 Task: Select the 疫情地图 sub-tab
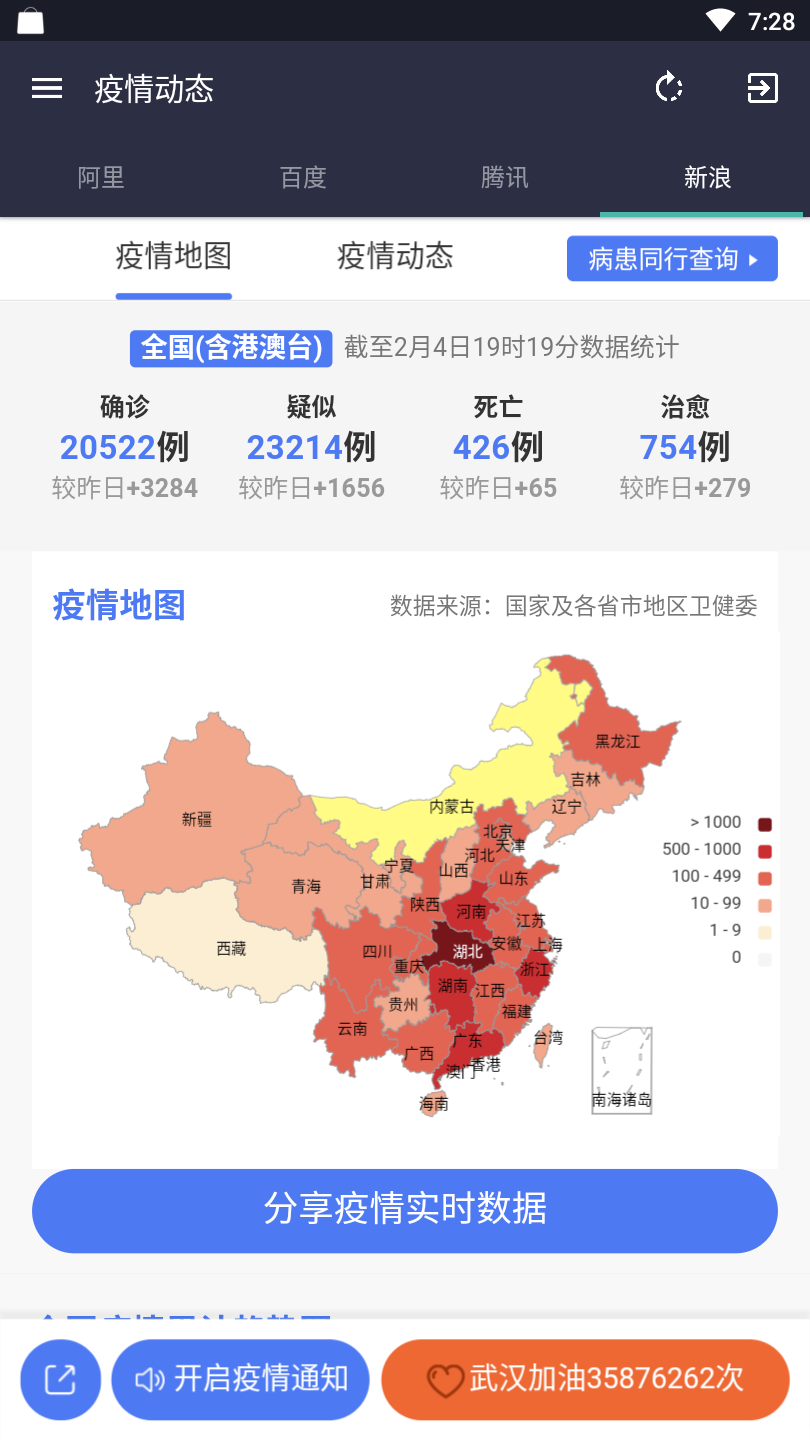[174, 257]
